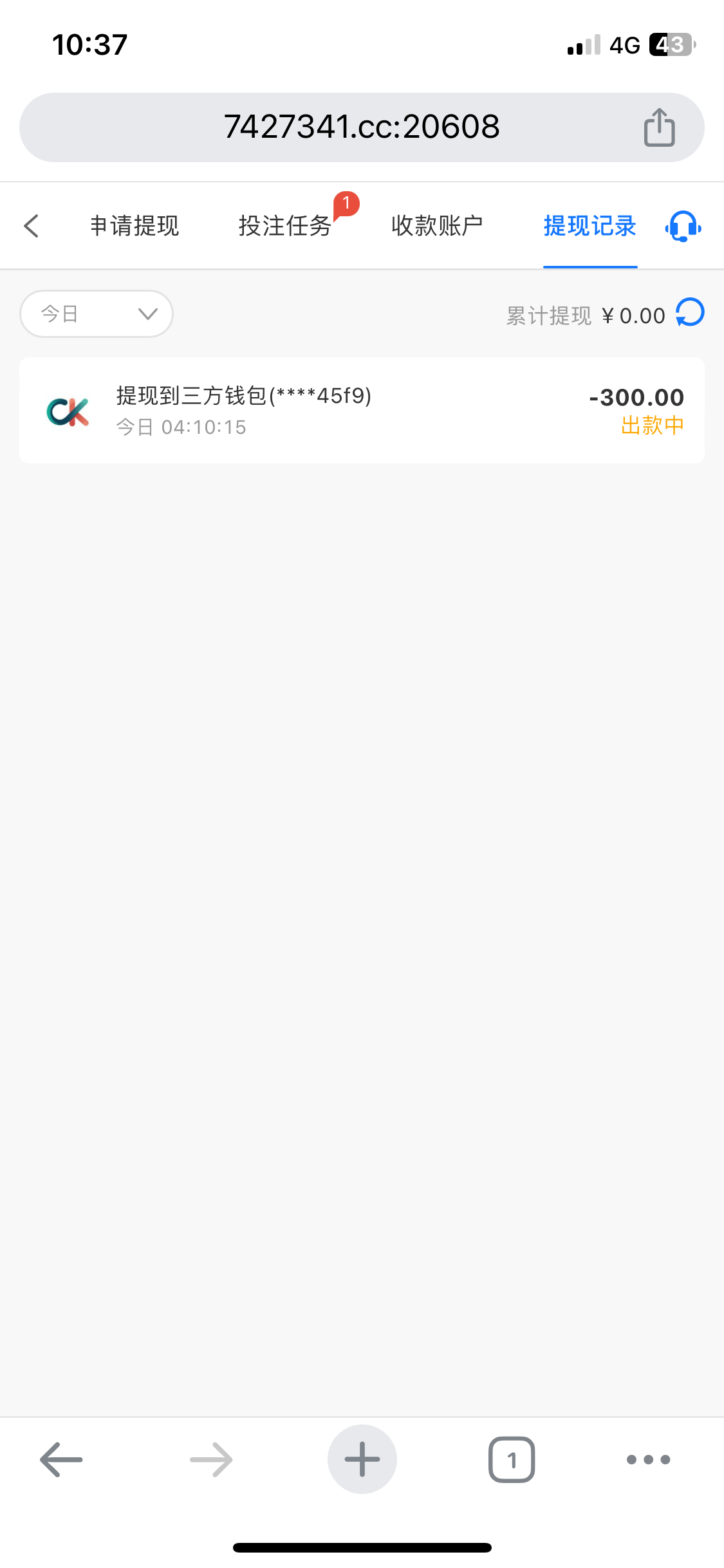This screenshot has height=1568, width=724.
Task: Open the browser's three-dot menu
Action: point(648,1459)
